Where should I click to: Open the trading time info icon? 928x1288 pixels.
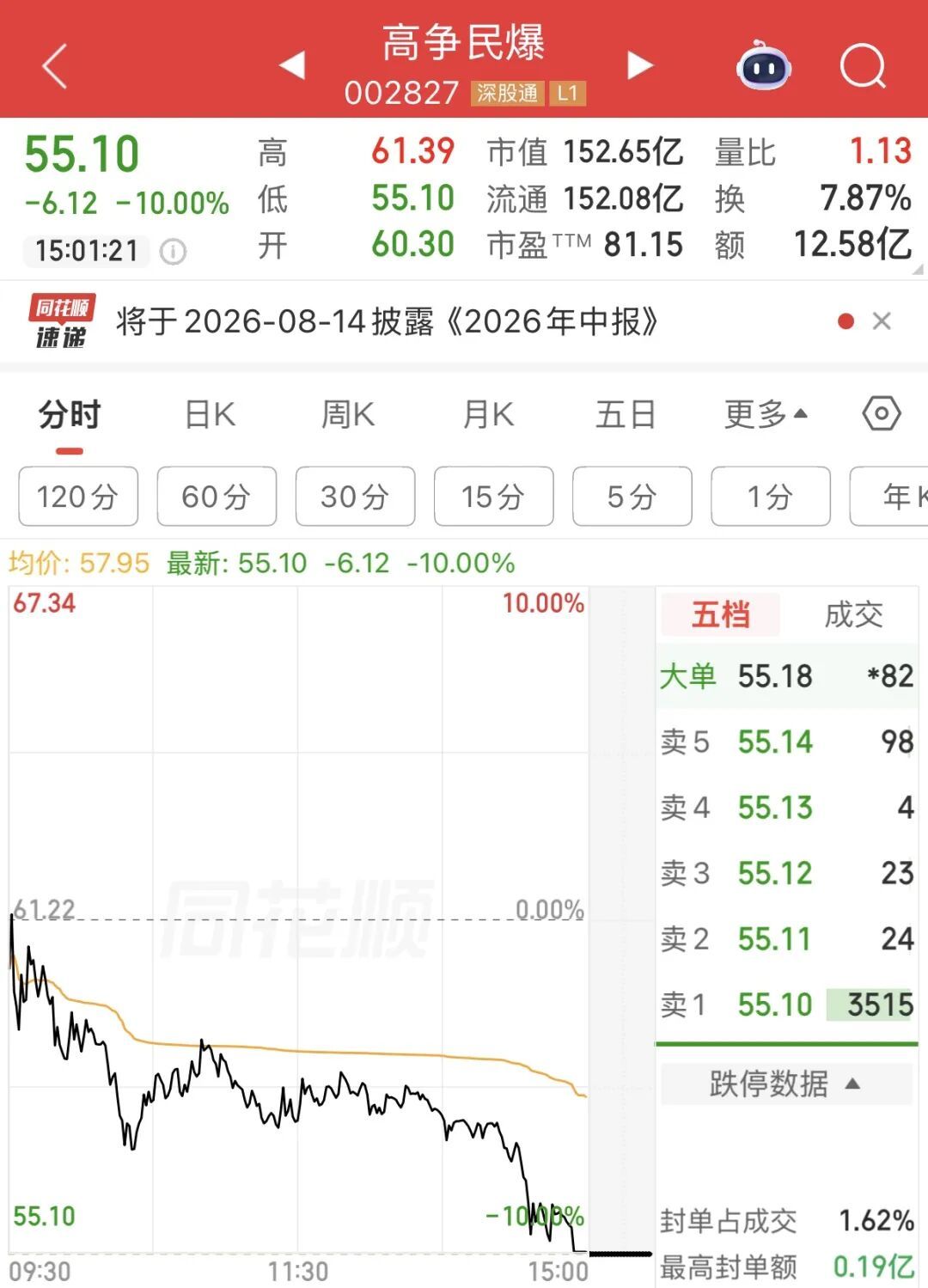coord(174,252)
